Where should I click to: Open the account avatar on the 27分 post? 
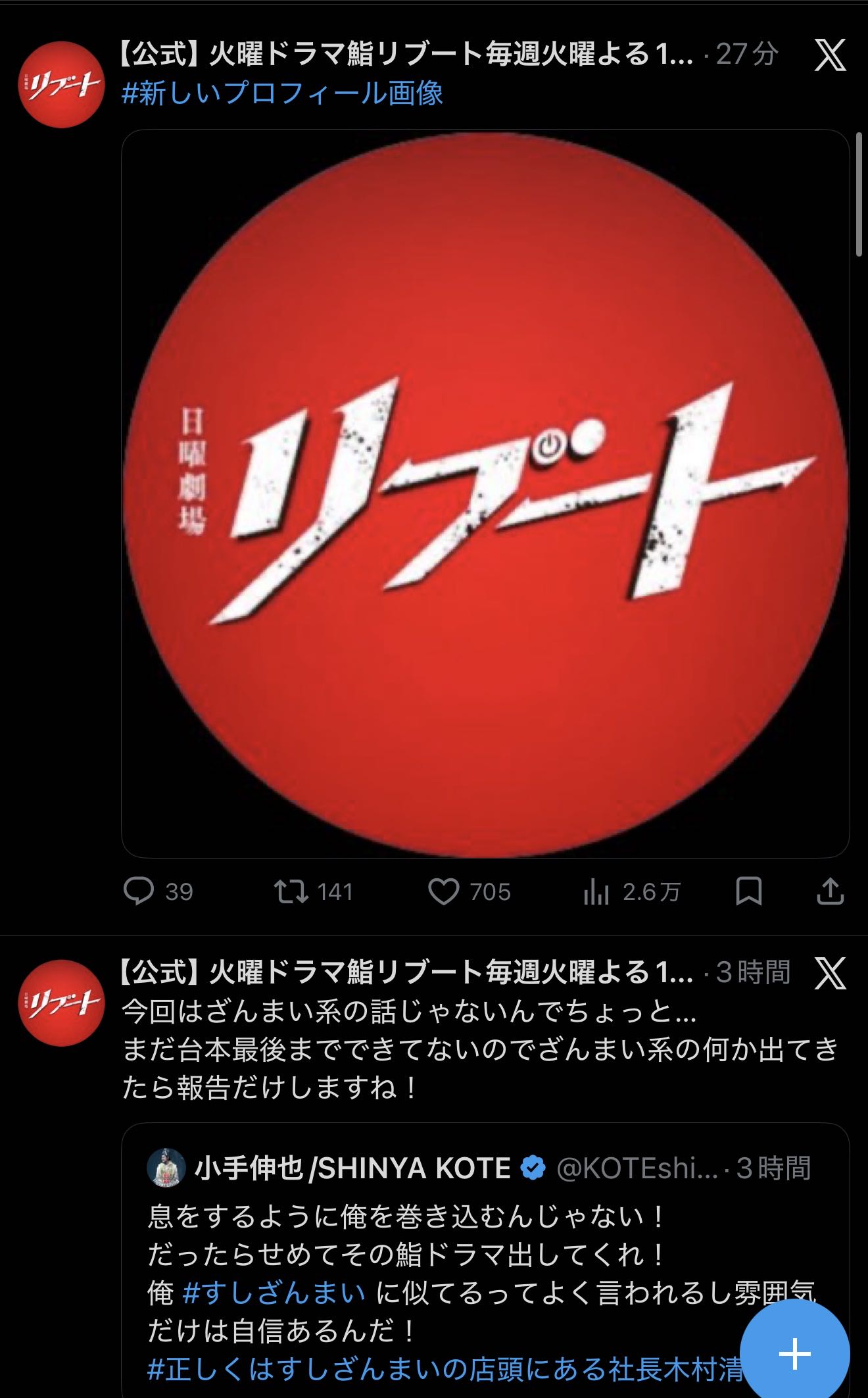click(x=61, y=84)
